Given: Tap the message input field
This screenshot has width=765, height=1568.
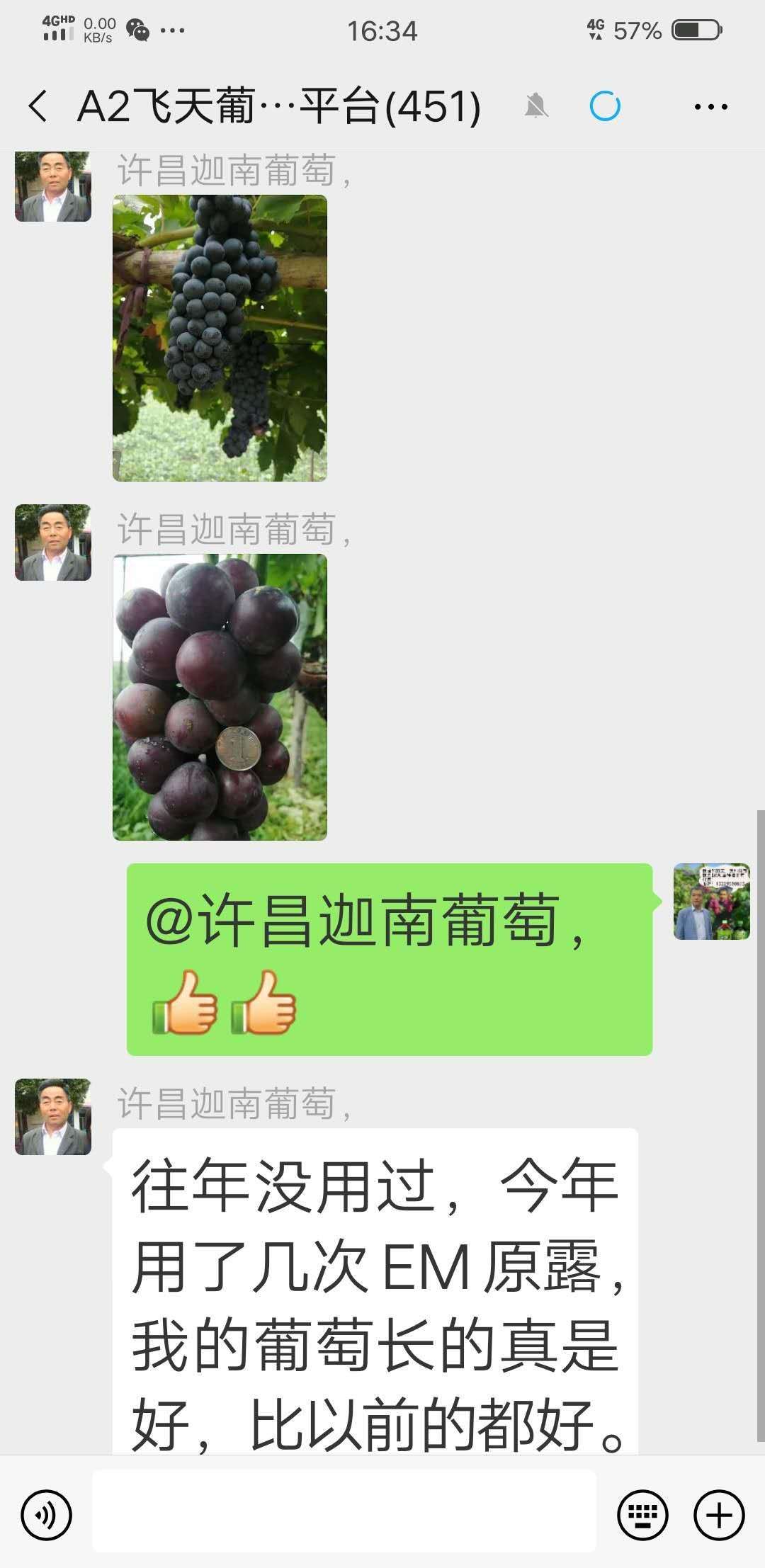Looking at the screenshot, I should (344, 1515).
